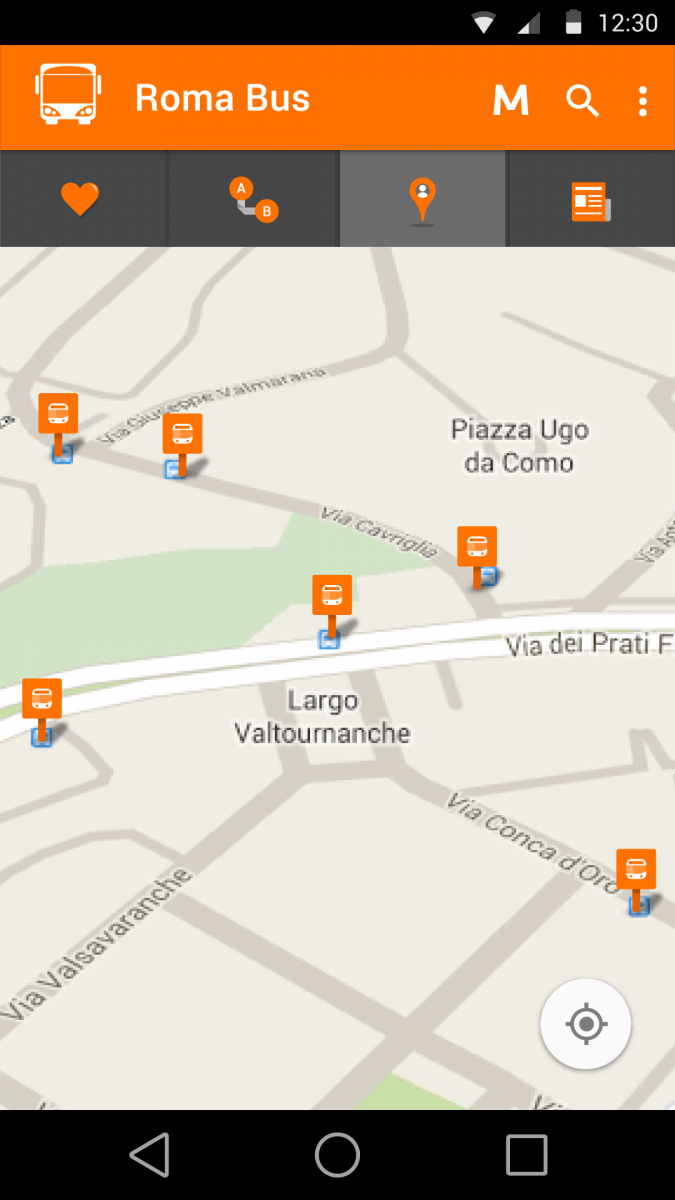Go to the home screen
The width and height of the screenshot is (675, 1200).
[337, 1155]
